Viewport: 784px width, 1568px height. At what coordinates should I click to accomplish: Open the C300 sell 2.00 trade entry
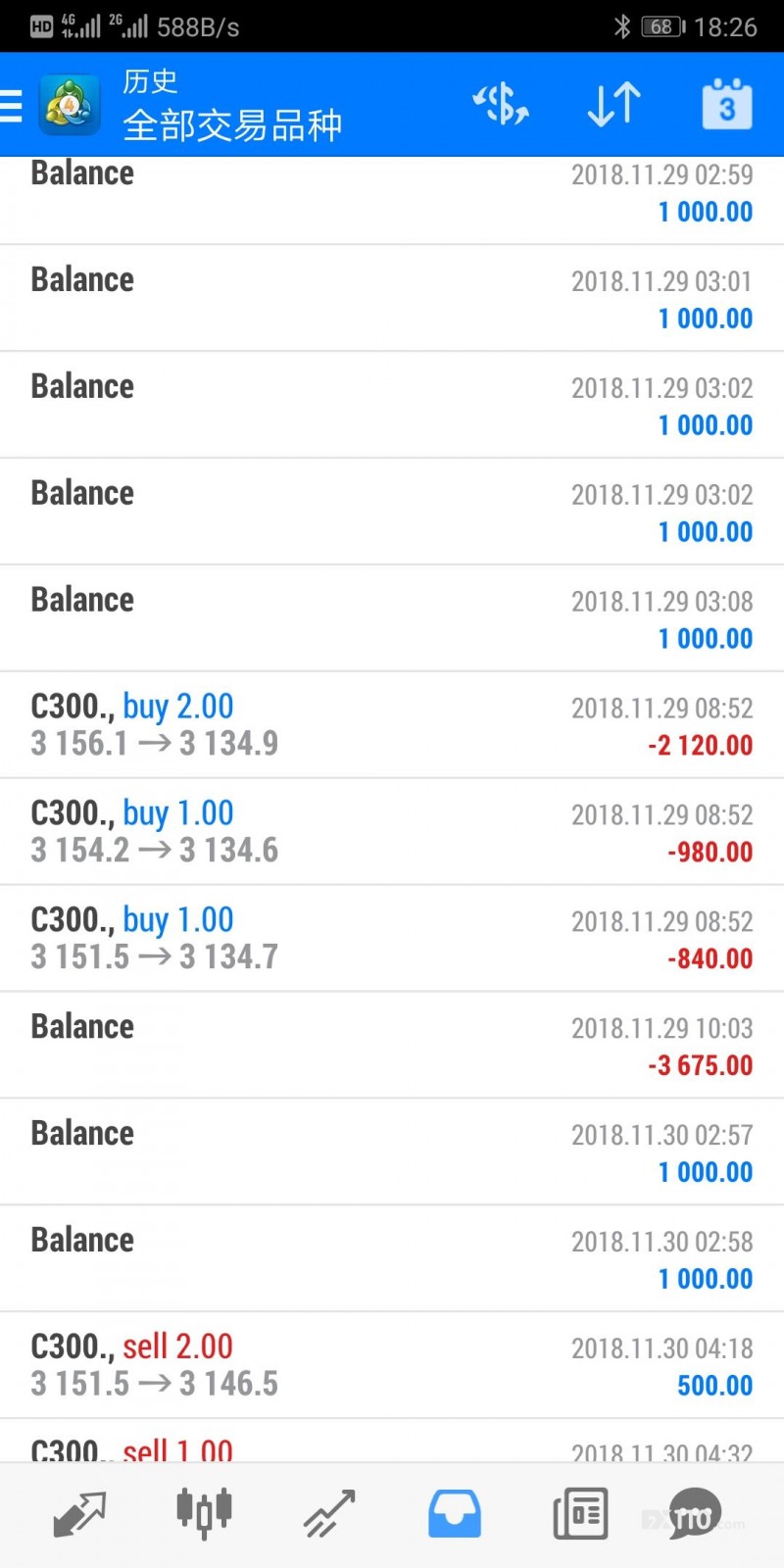pos(392,1364)
